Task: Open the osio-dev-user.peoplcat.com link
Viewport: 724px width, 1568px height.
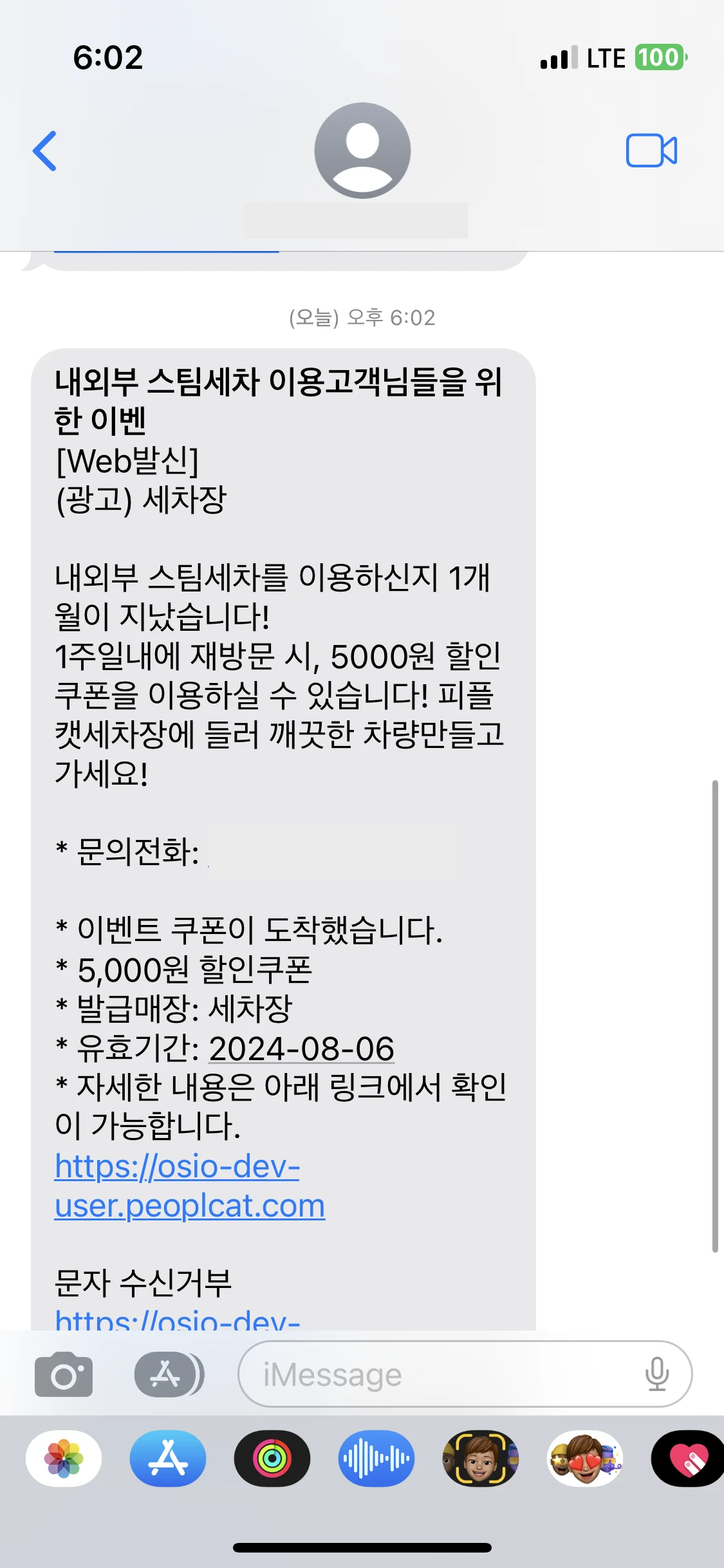Action: 190,1186
